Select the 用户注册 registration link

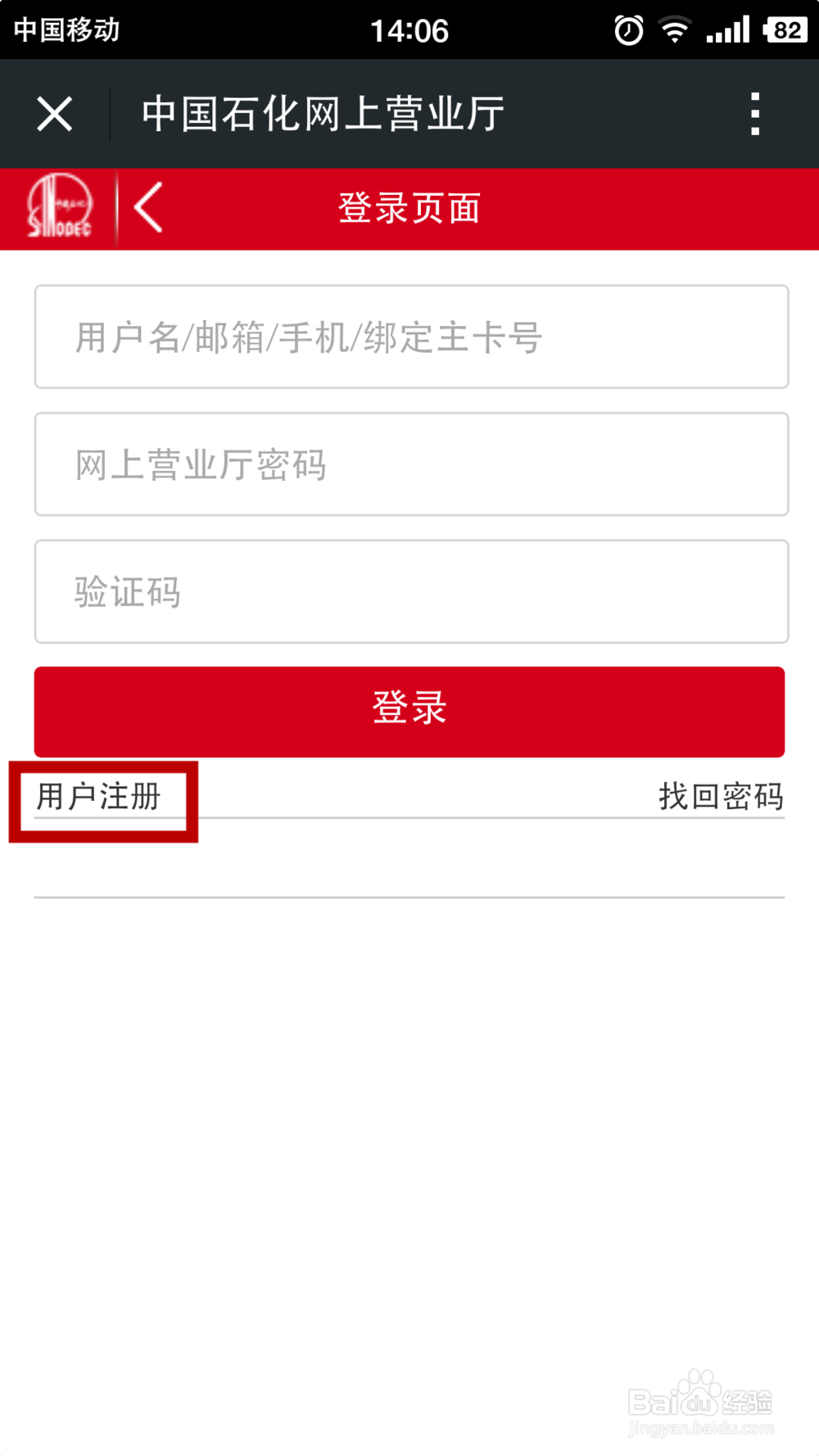tap(102, 795)
